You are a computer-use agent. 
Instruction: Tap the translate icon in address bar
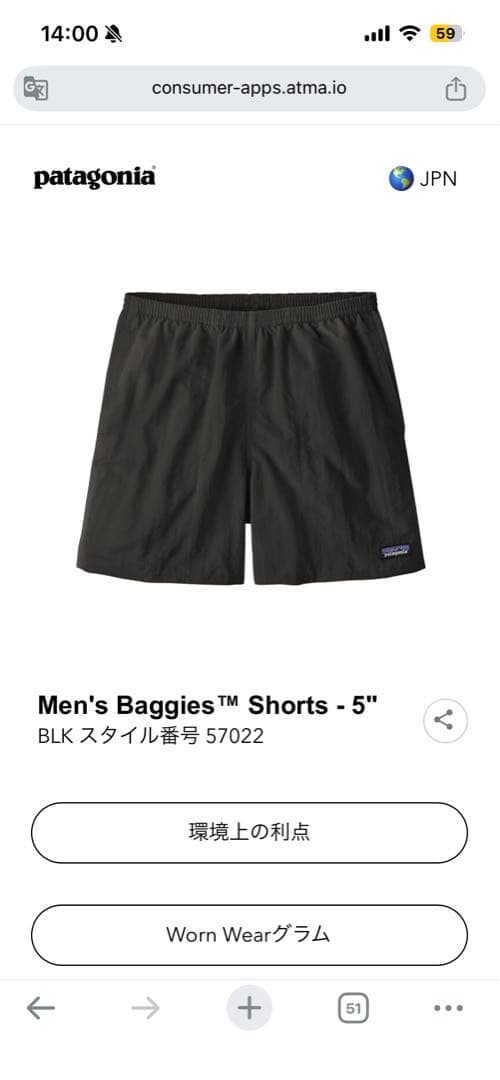(36, 88)
